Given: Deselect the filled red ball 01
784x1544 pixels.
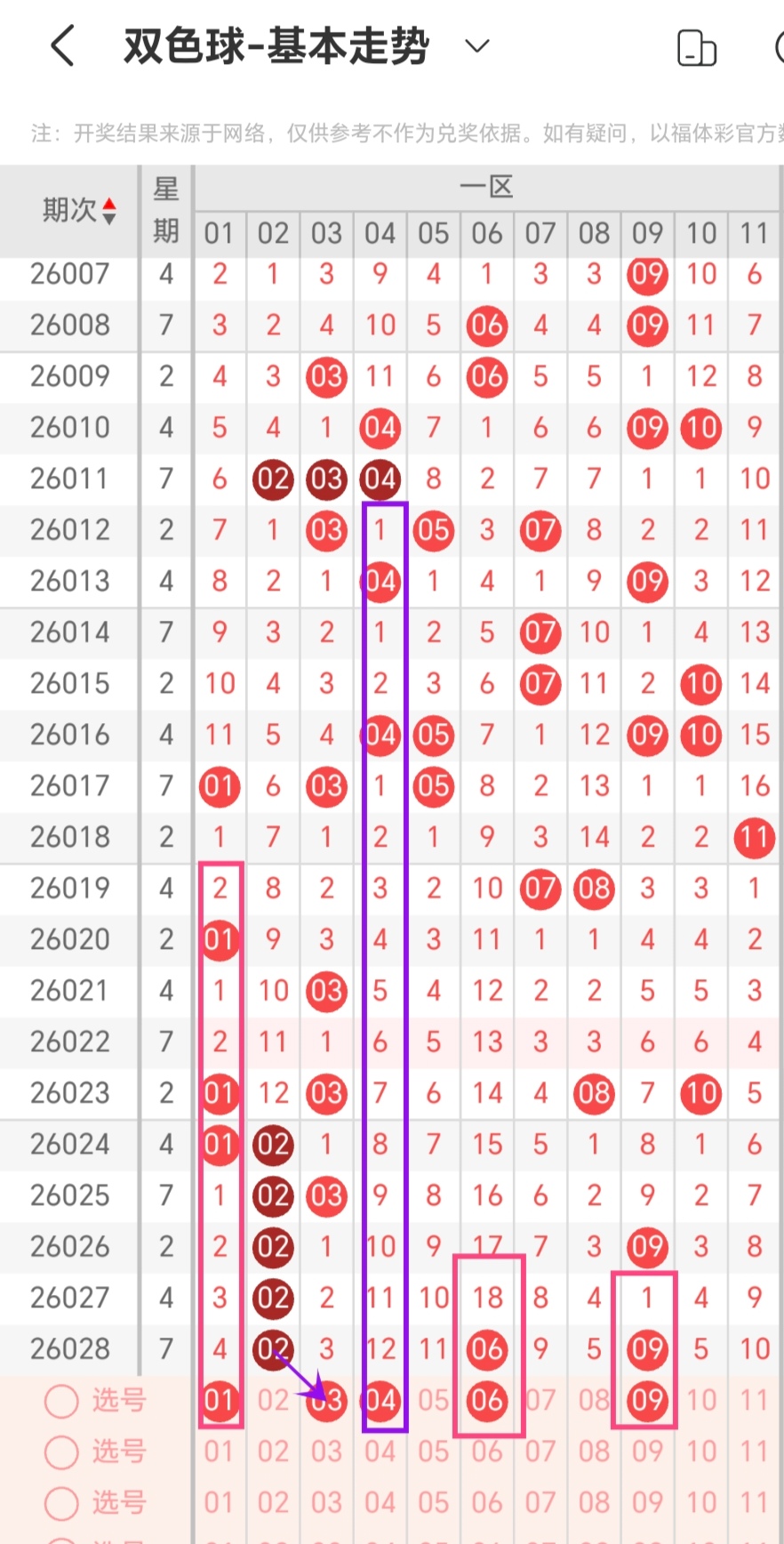Looking at the screenshot, I should 220,1400.
